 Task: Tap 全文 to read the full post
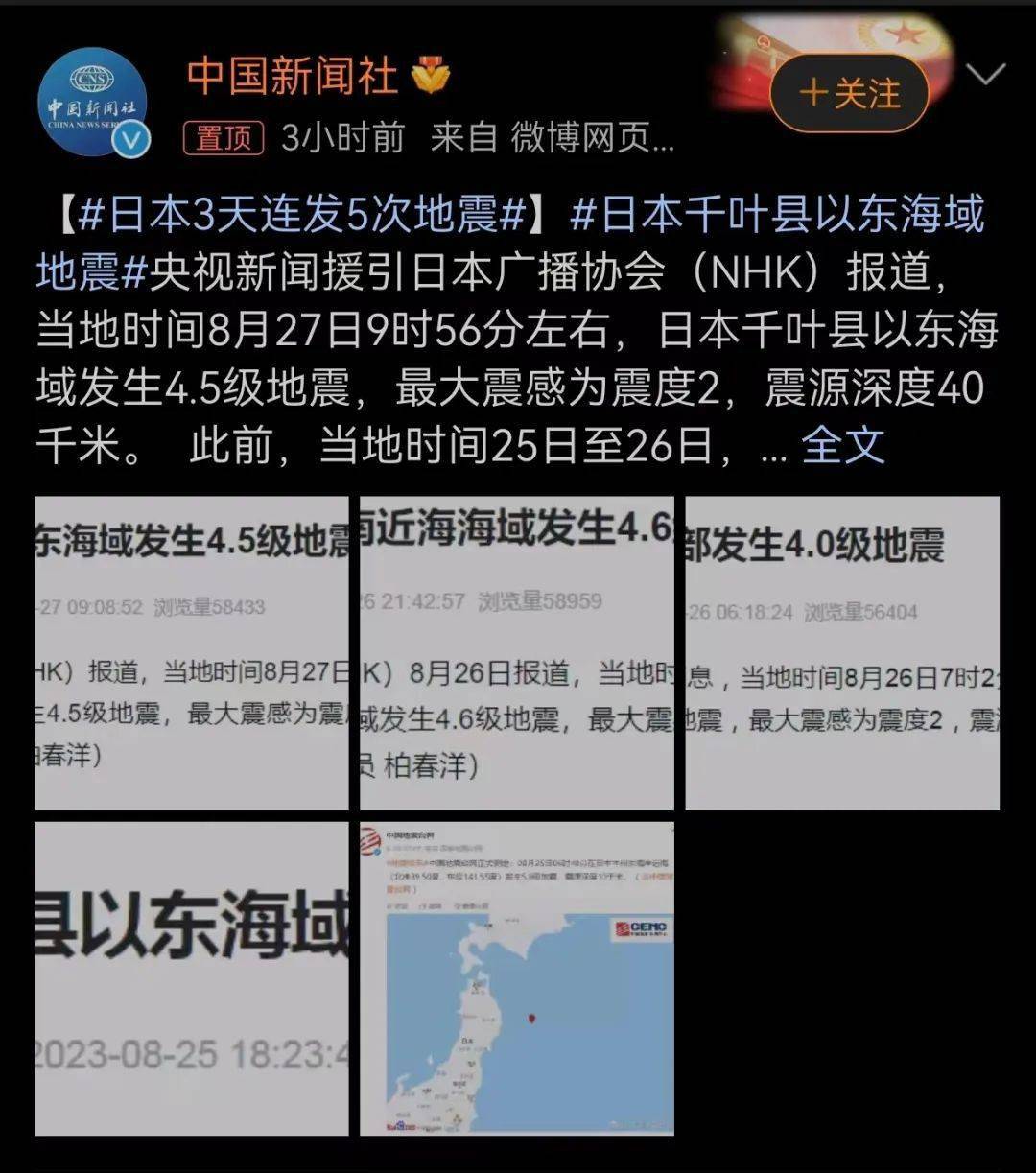click(842, 444)
